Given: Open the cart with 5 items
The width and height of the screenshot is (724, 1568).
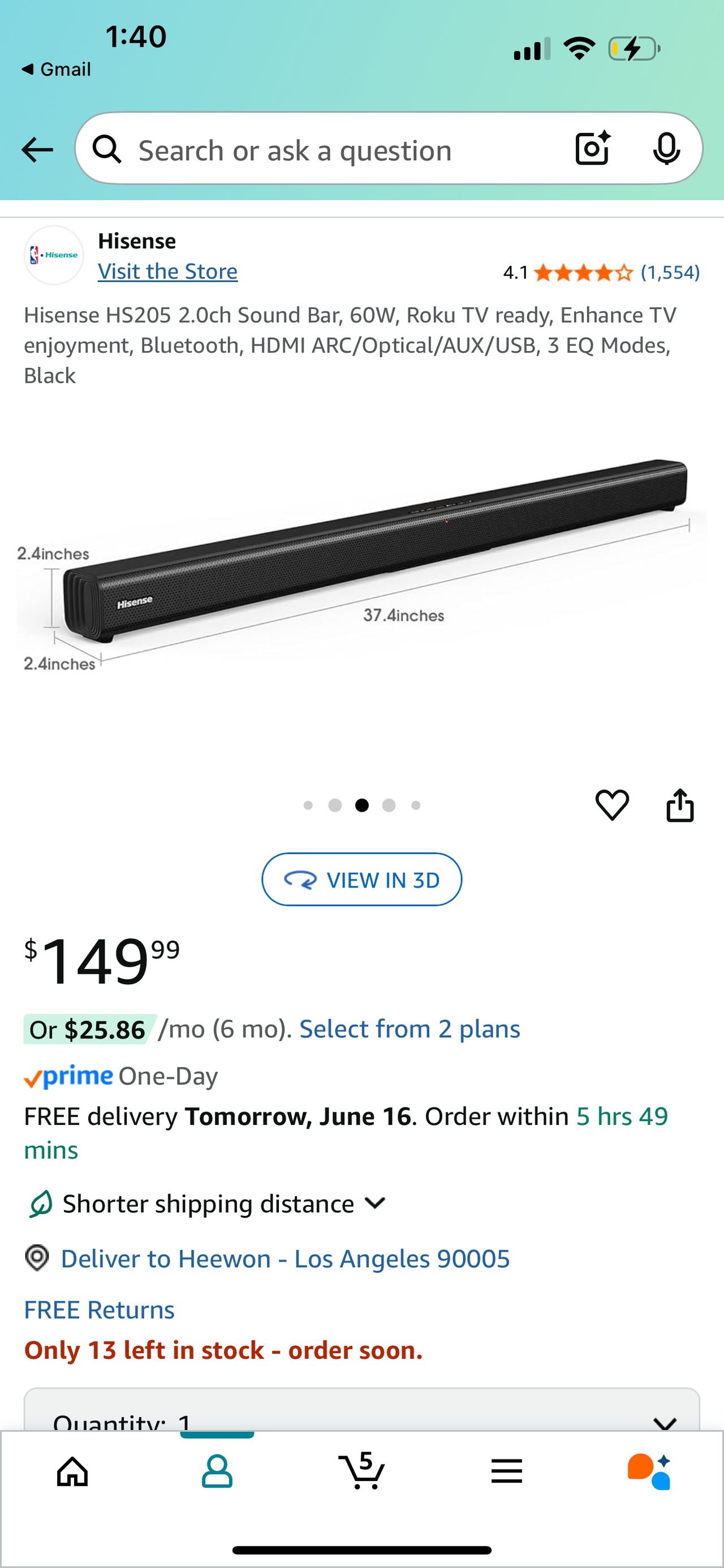Looking at the screenshot, I should coord(361,1471).
